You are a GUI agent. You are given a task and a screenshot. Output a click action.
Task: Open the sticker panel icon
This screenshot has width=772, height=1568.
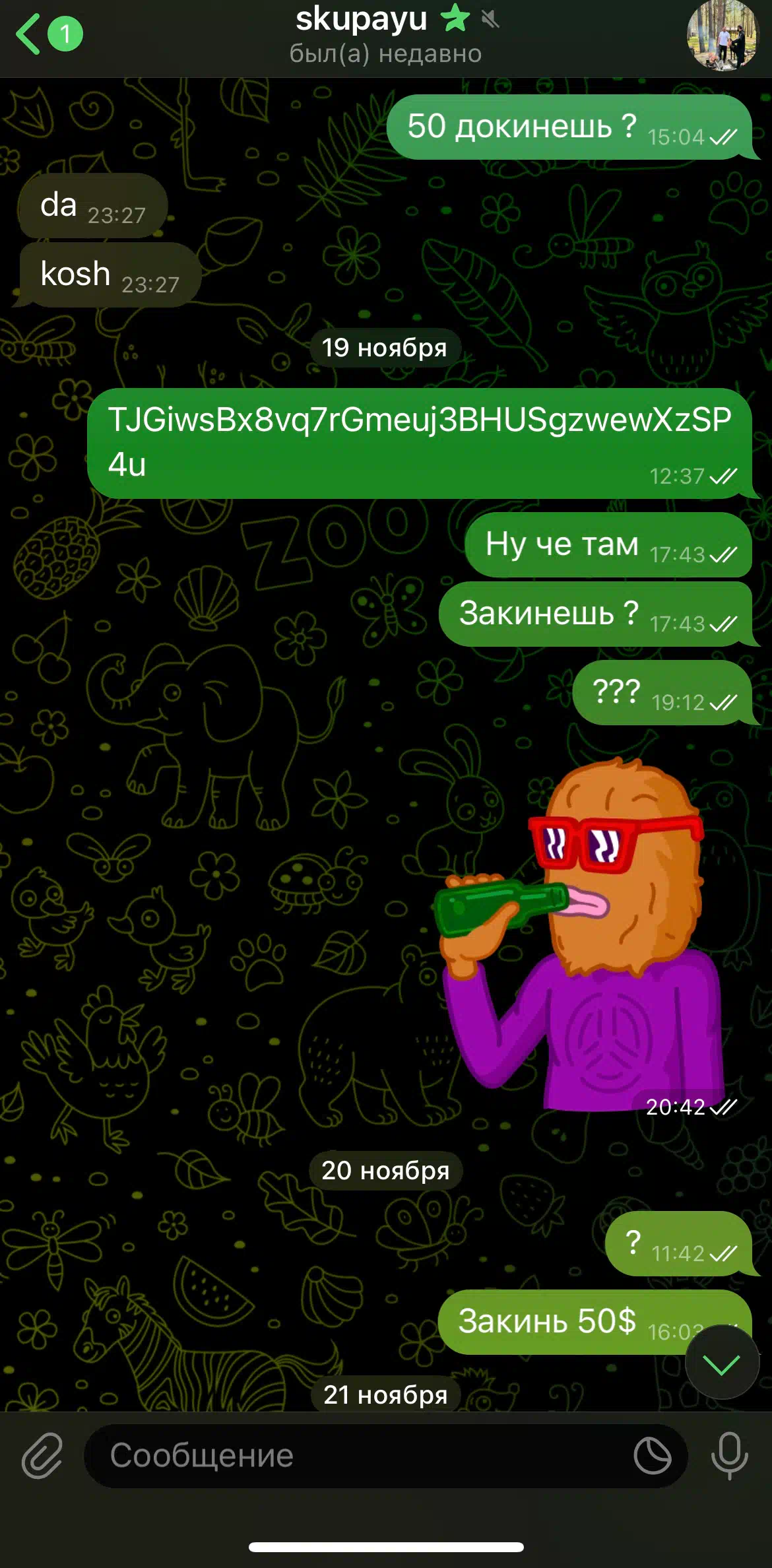[653, 1455]
